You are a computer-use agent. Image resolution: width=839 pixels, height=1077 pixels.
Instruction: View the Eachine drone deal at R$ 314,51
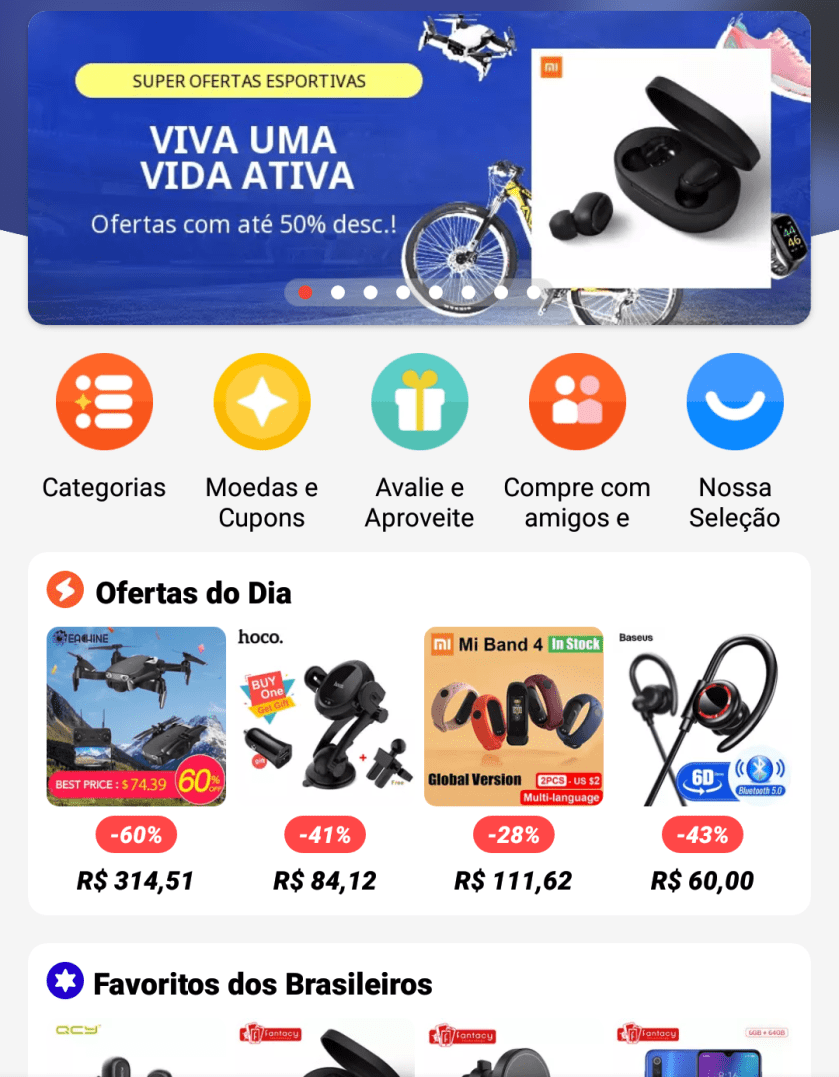(136, 716)
